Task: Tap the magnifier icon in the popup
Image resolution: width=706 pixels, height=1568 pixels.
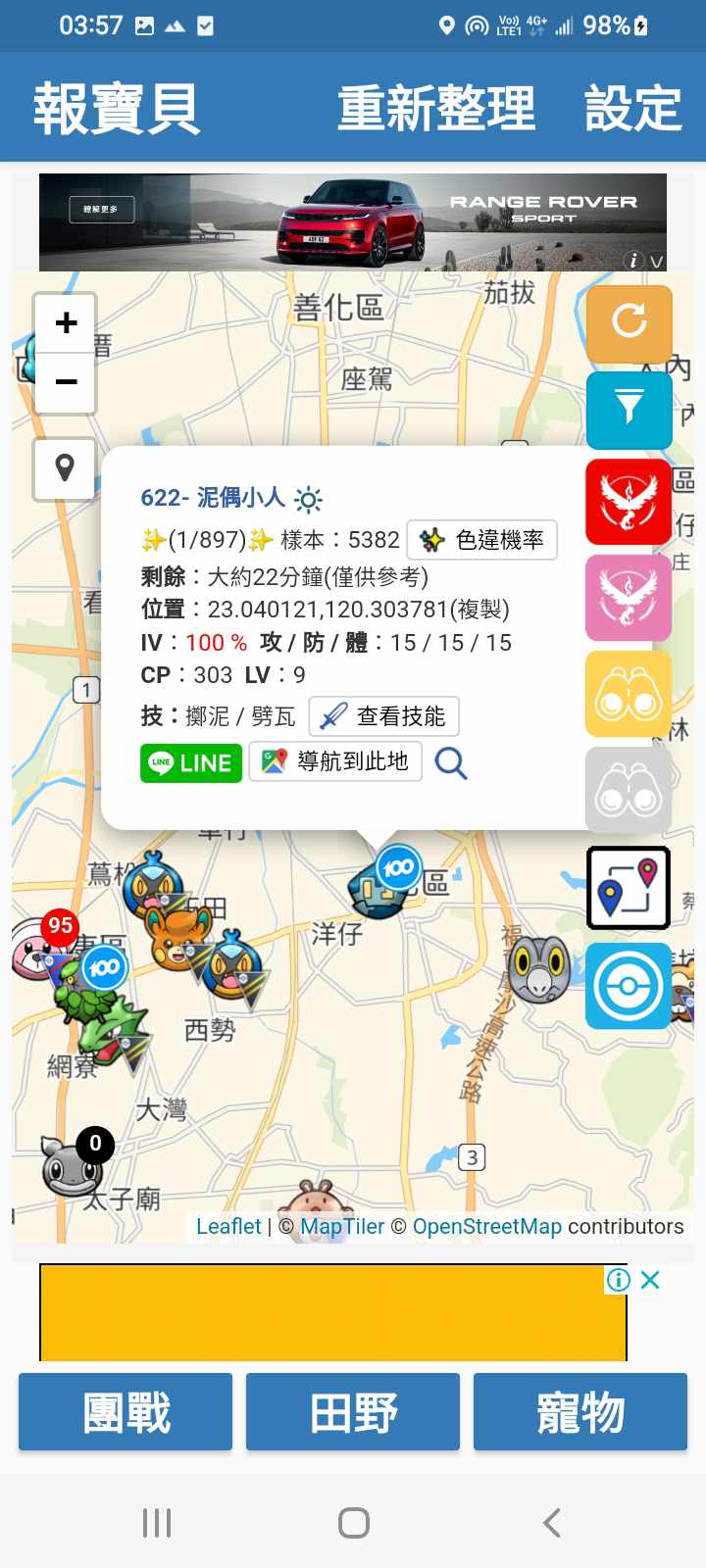Action: (x=451, y=762)
